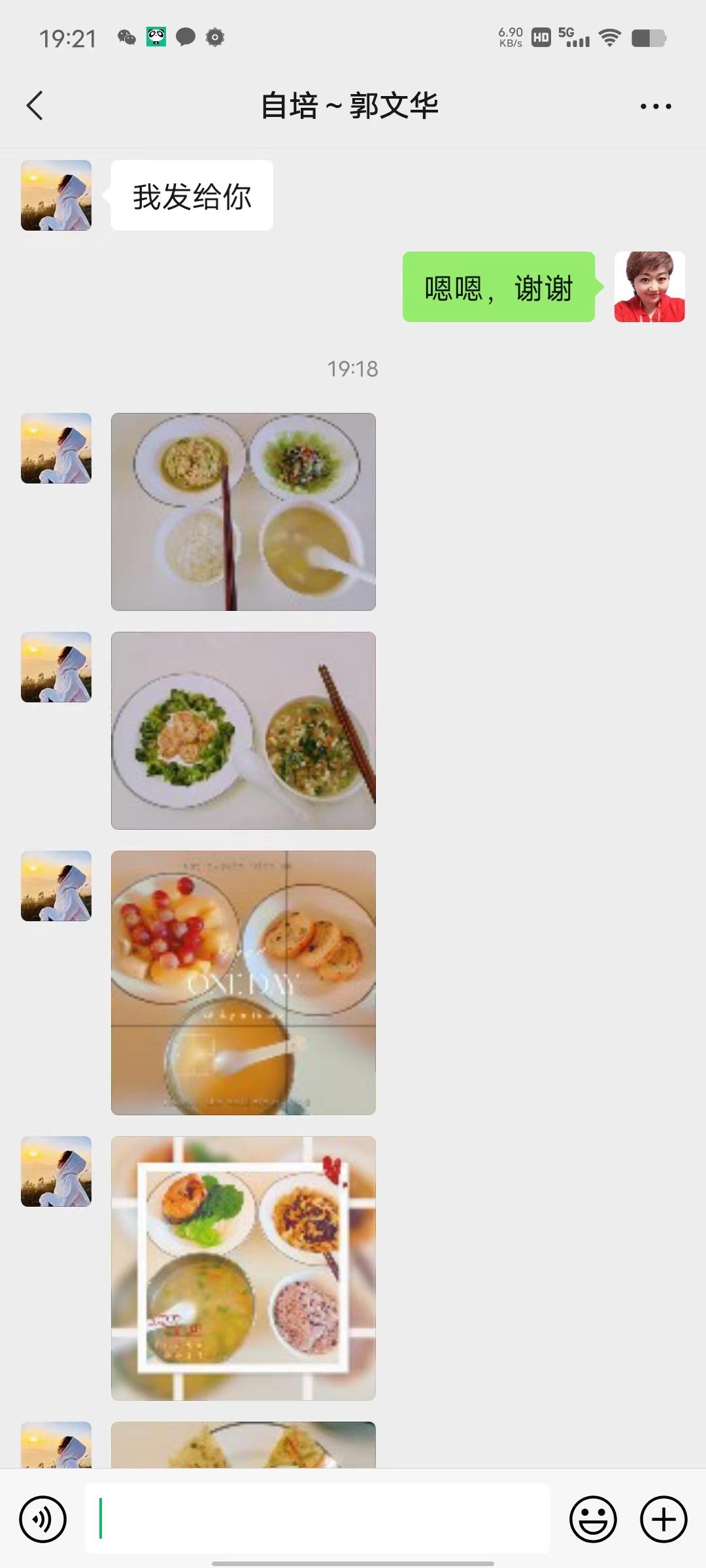Screen dimensions: 706x1568
Task: Open the plus attachment menu
Action: point(664,1519)
